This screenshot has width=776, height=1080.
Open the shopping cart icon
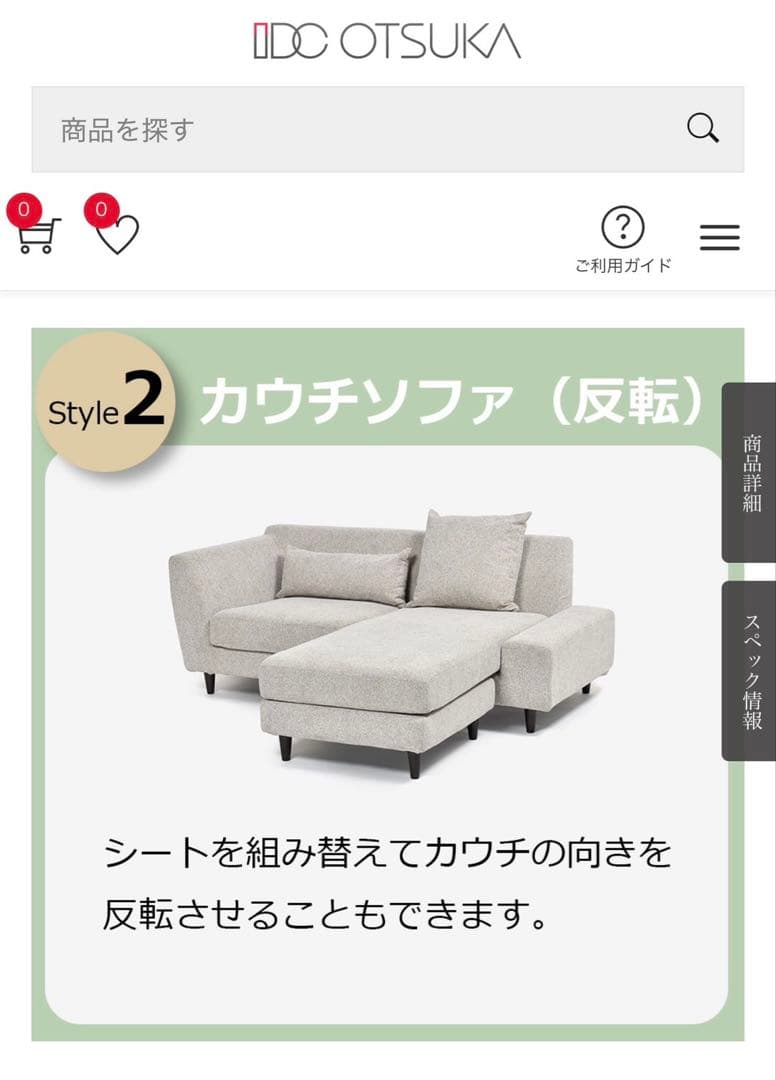pos(36,237)
